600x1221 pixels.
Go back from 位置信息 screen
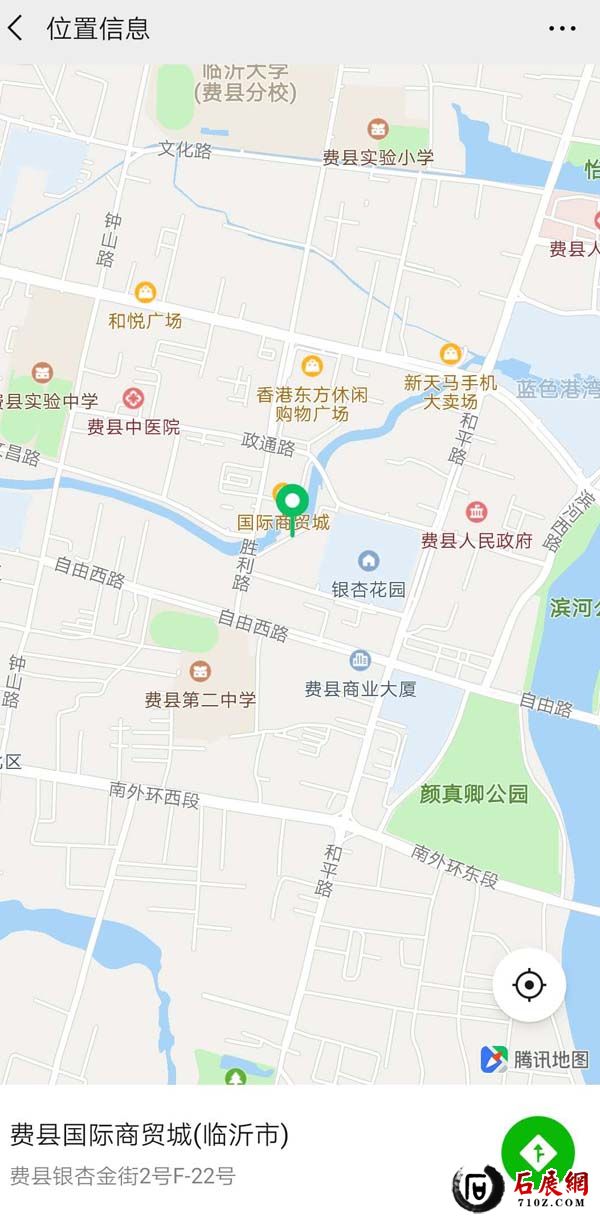click(16, 28)
